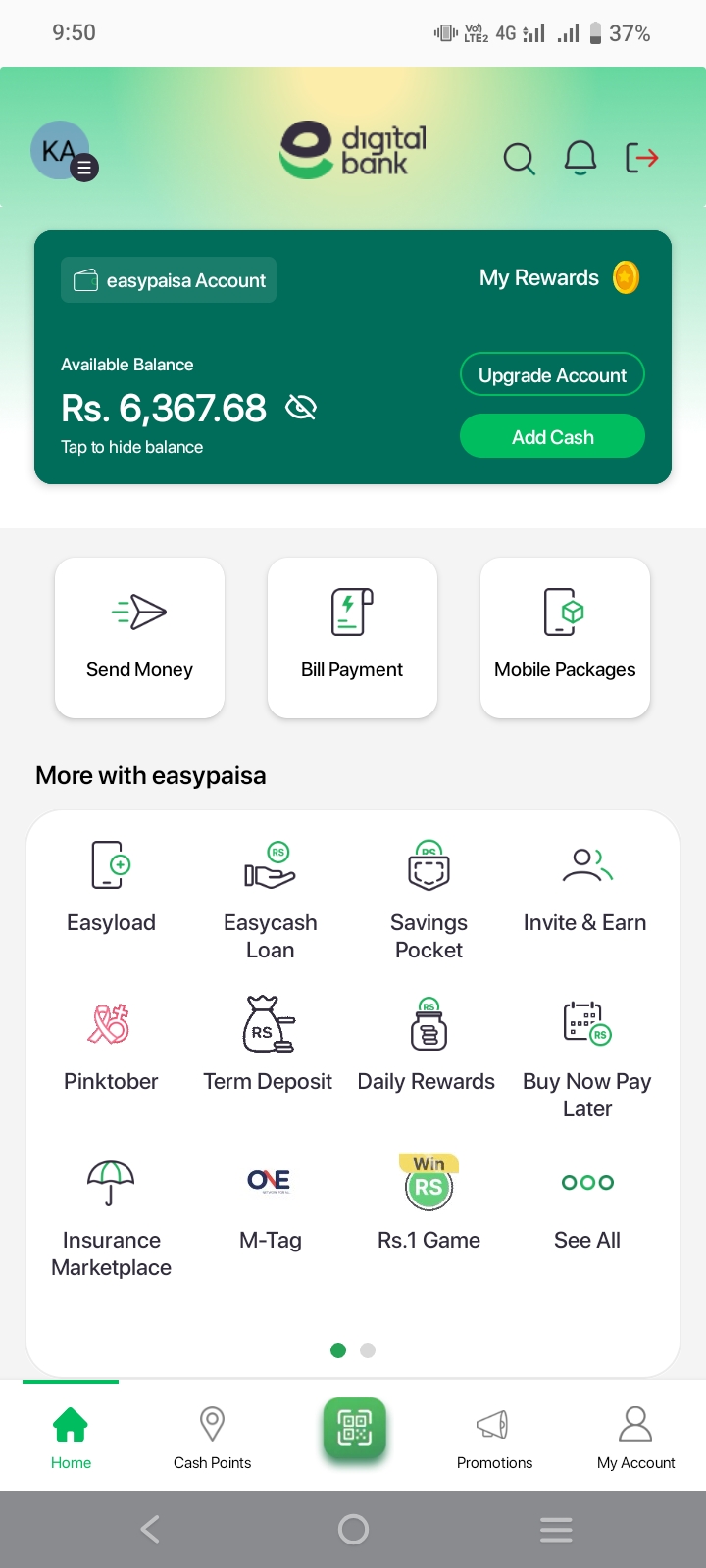
Task: Open the Mobile Packages card
Action: [x=565, y=638]
